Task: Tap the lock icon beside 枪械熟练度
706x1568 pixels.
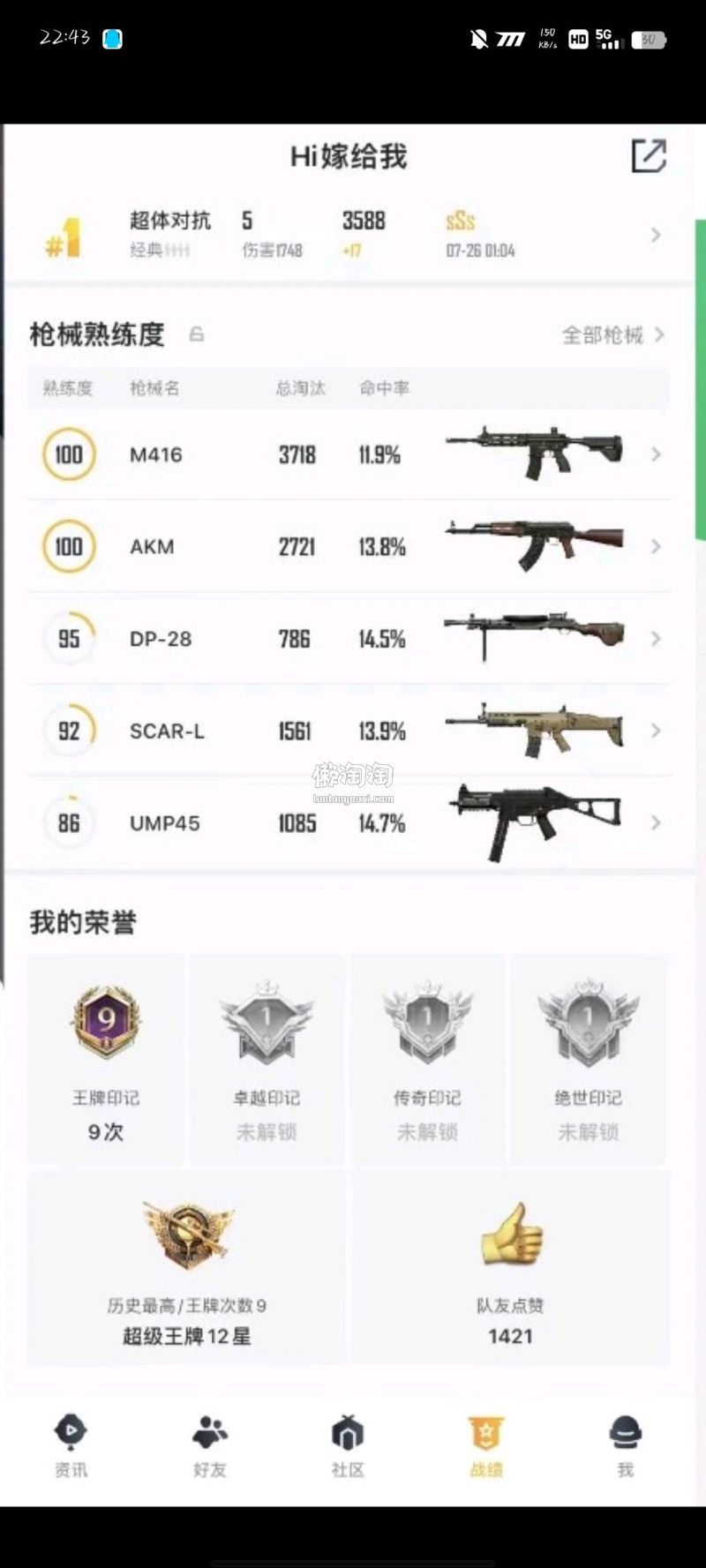Action: pyautogui.click(x=197, y=334)
